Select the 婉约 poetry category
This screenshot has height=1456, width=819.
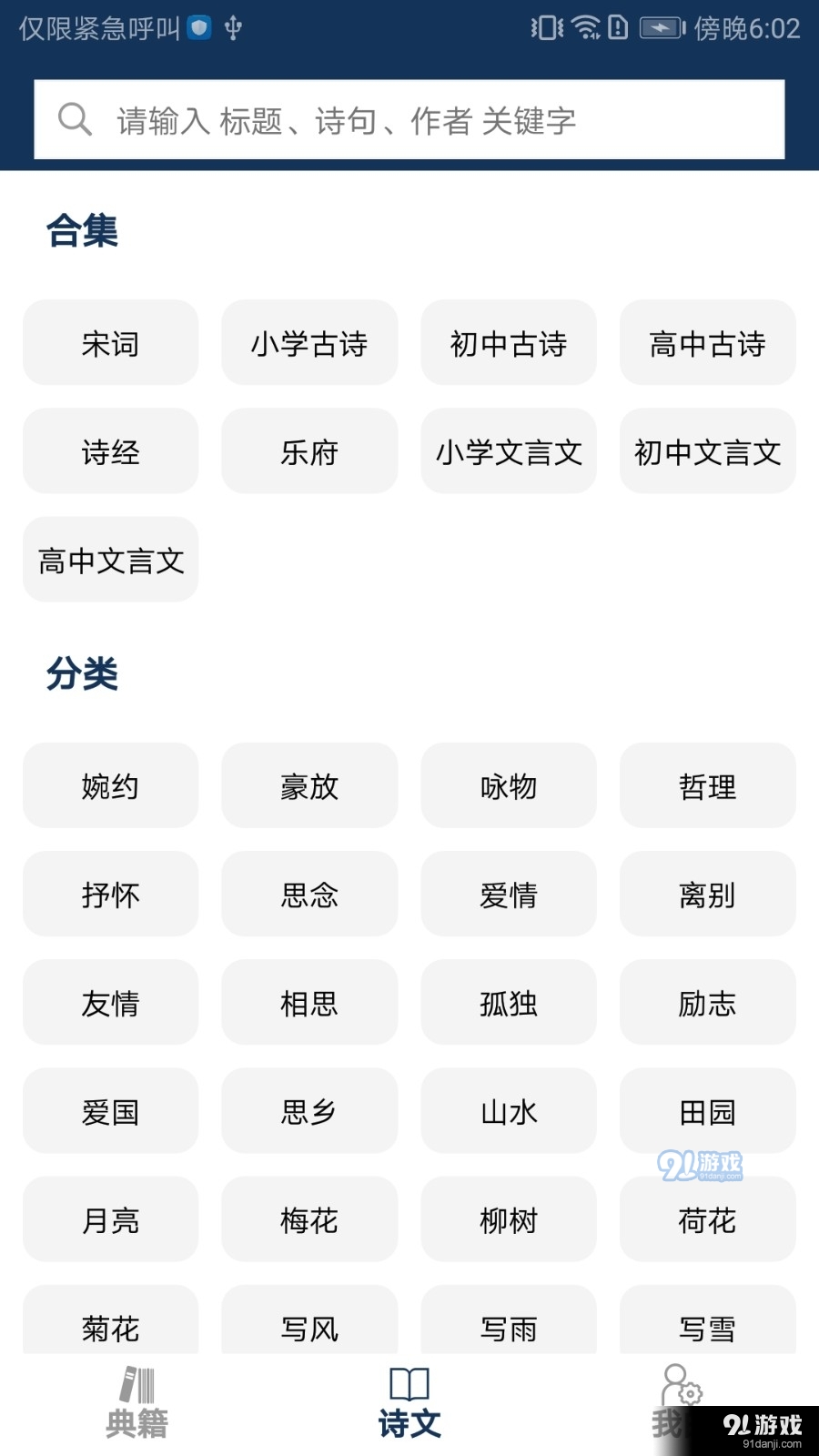pos(109,786)
